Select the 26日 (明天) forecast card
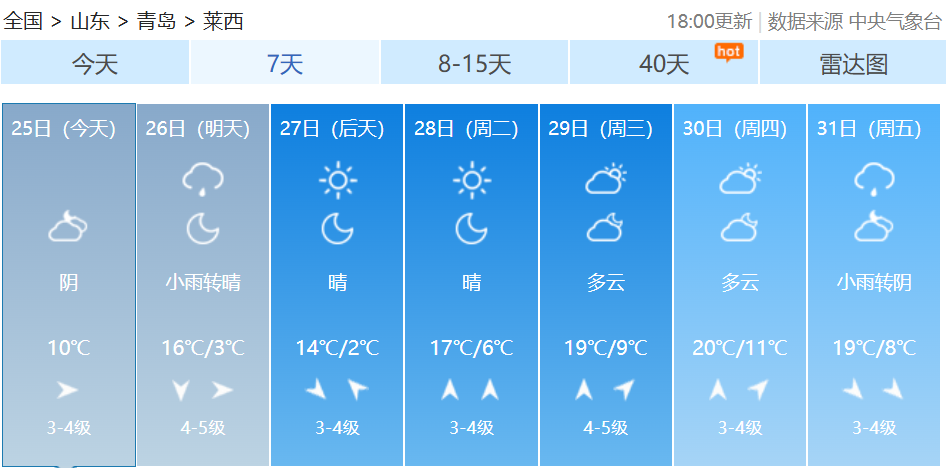 (203, 284)
